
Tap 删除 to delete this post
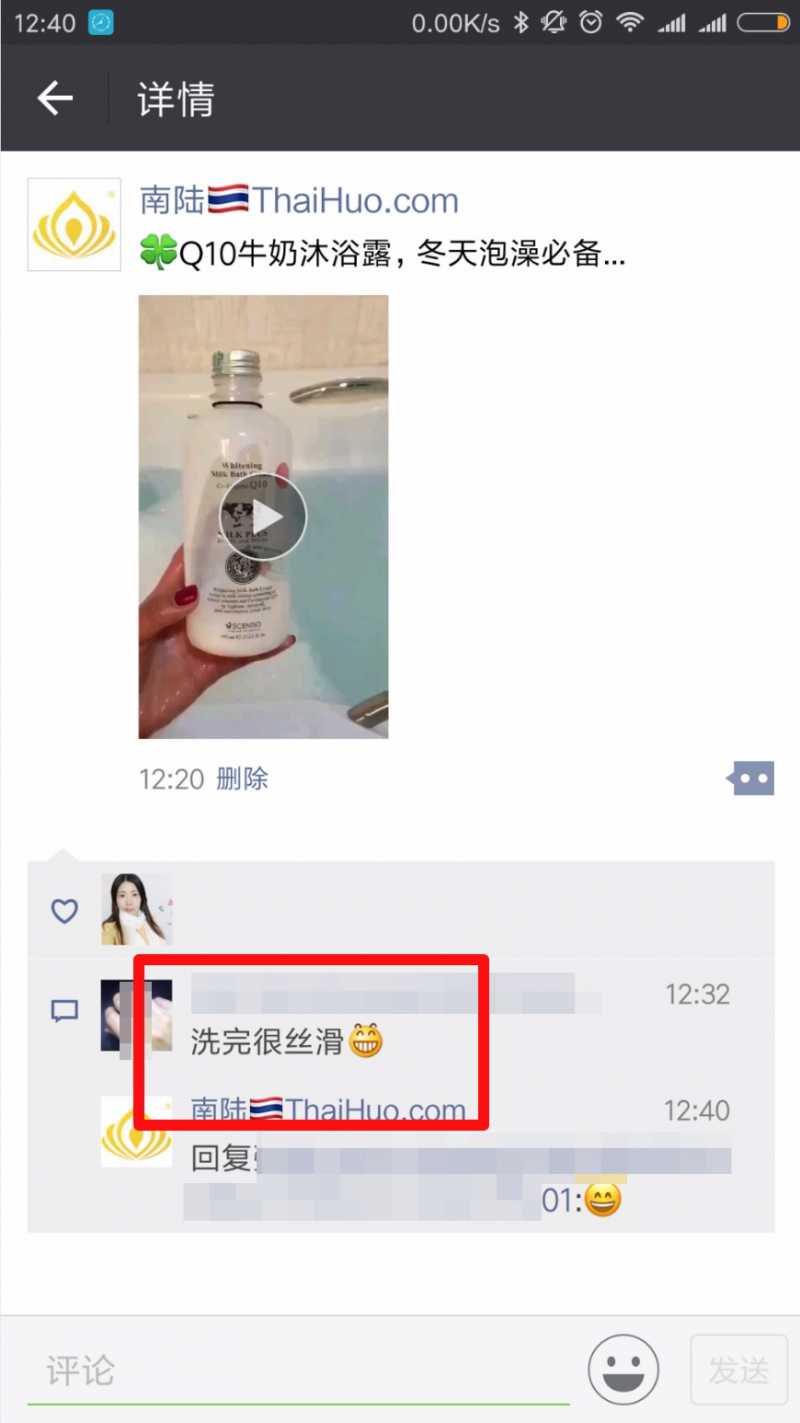point(242,779)
